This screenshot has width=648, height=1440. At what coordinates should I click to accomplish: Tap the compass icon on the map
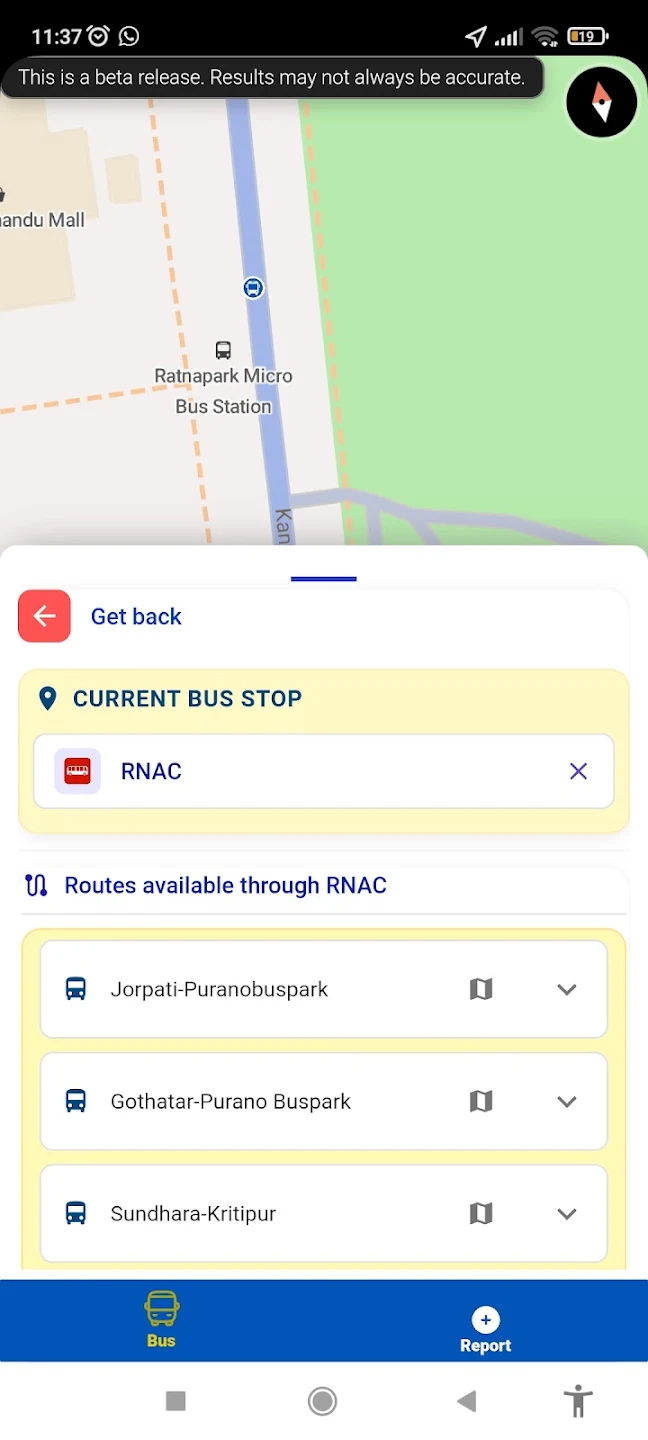[601, 102]
